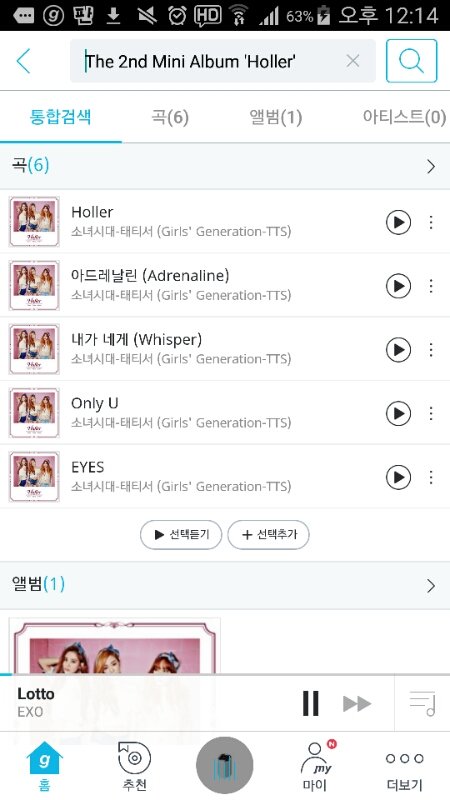Tap the magnifier search button
This screenshot has width=450, height=800.
point(411,61)
